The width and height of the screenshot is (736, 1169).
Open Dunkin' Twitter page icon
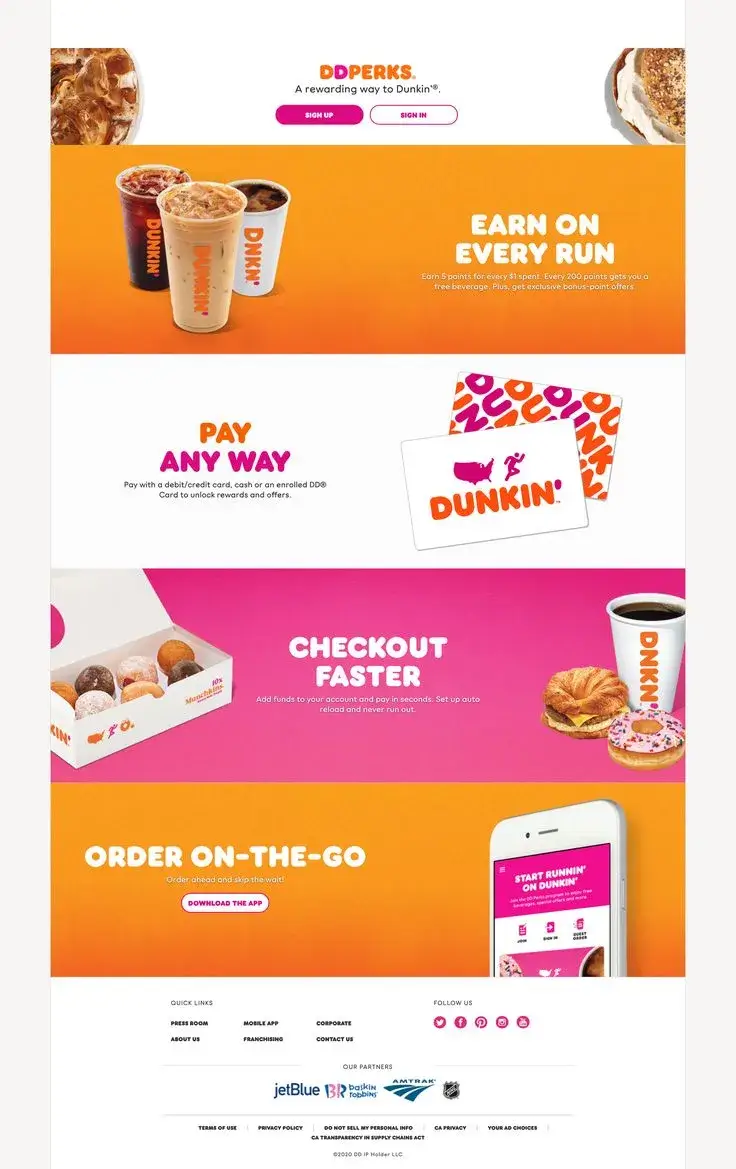pyautogui.click(x=439, y=1022)
